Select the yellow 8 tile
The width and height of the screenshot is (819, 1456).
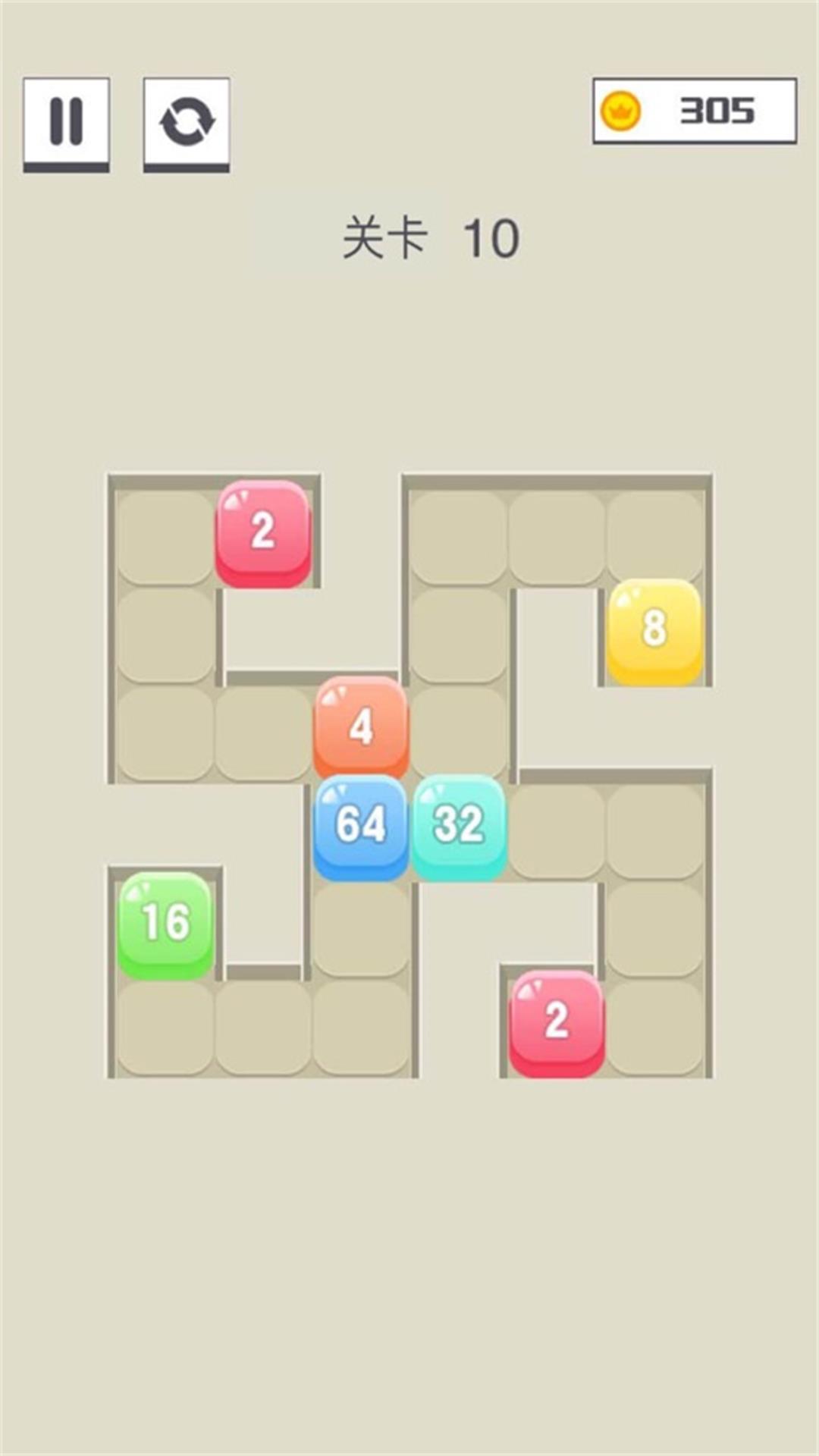654,631
